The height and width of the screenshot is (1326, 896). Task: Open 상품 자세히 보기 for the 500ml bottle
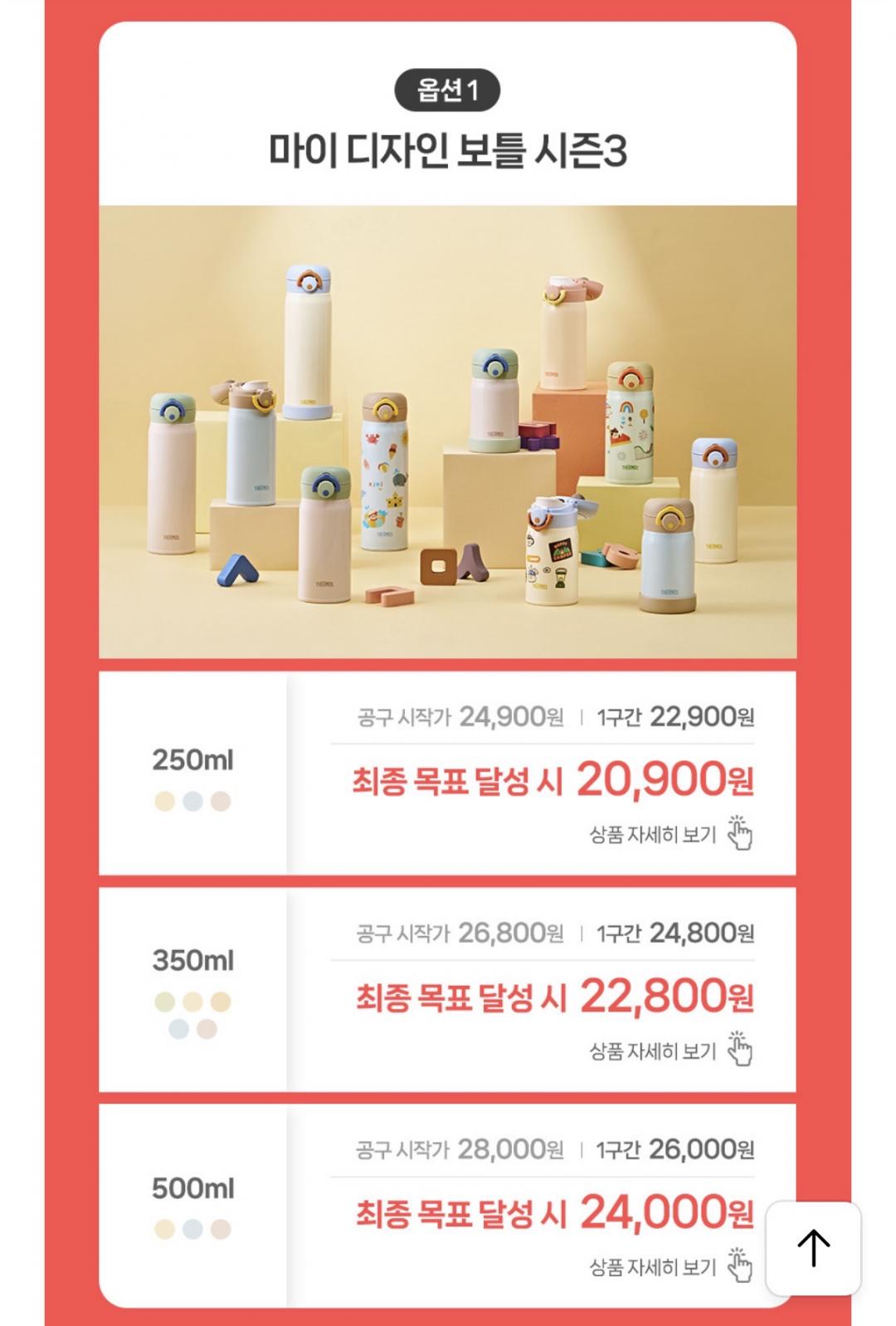click(670, 1266)
